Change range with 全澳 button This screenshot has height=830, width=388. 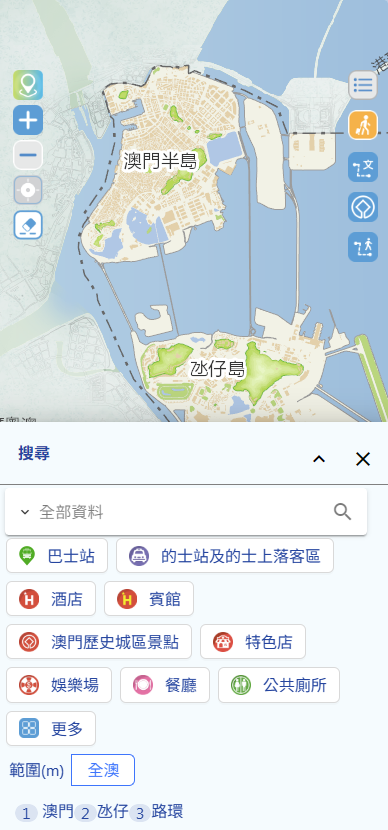[103, 770]
